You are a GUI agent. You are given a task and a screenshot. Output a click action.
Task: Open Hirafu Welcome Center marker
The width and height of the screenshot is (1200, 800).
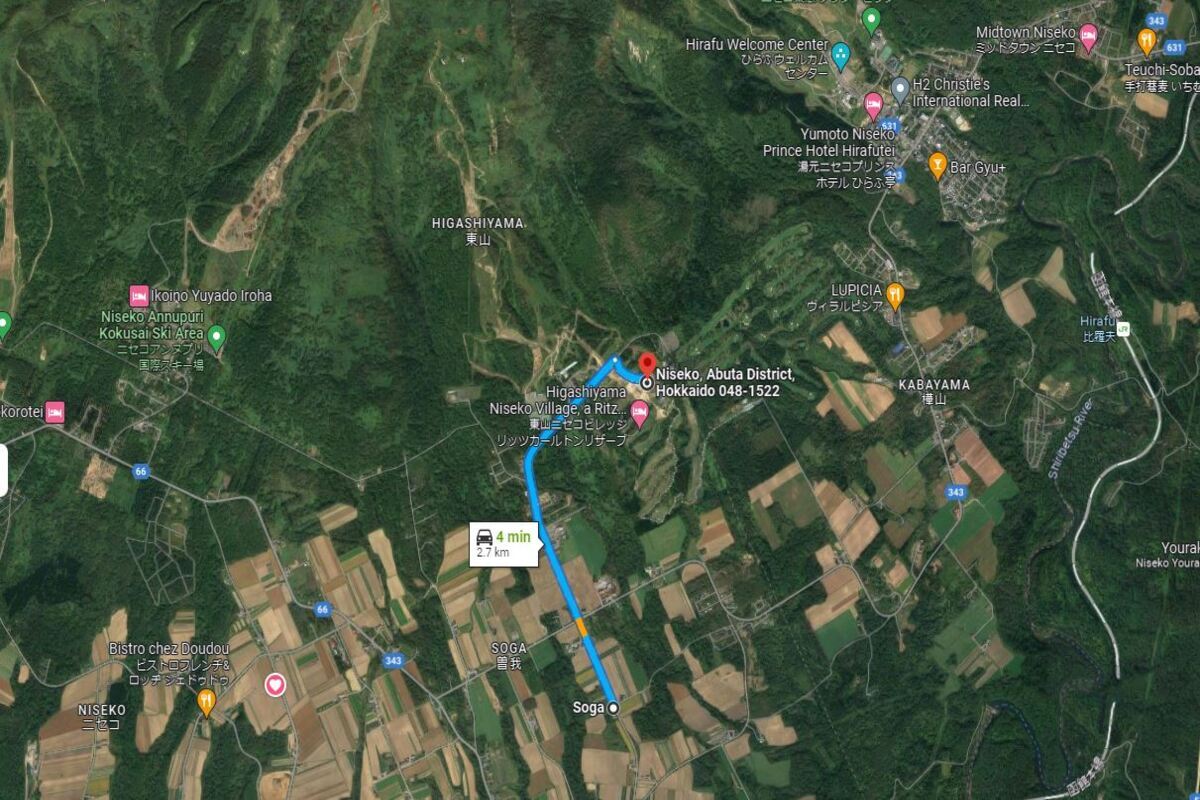click(x=841, y=55)
